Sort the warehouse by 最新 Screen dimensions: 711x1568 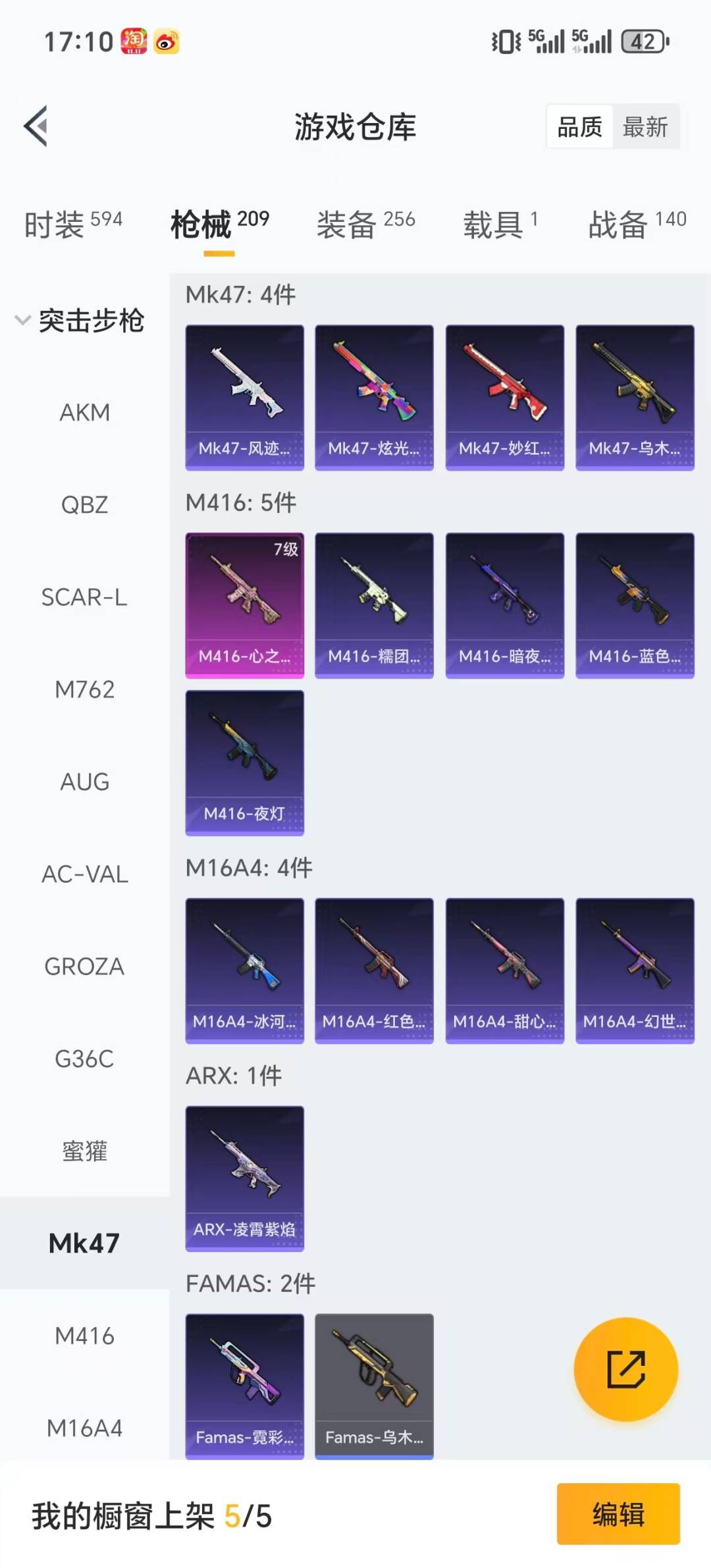pos(645,126)
